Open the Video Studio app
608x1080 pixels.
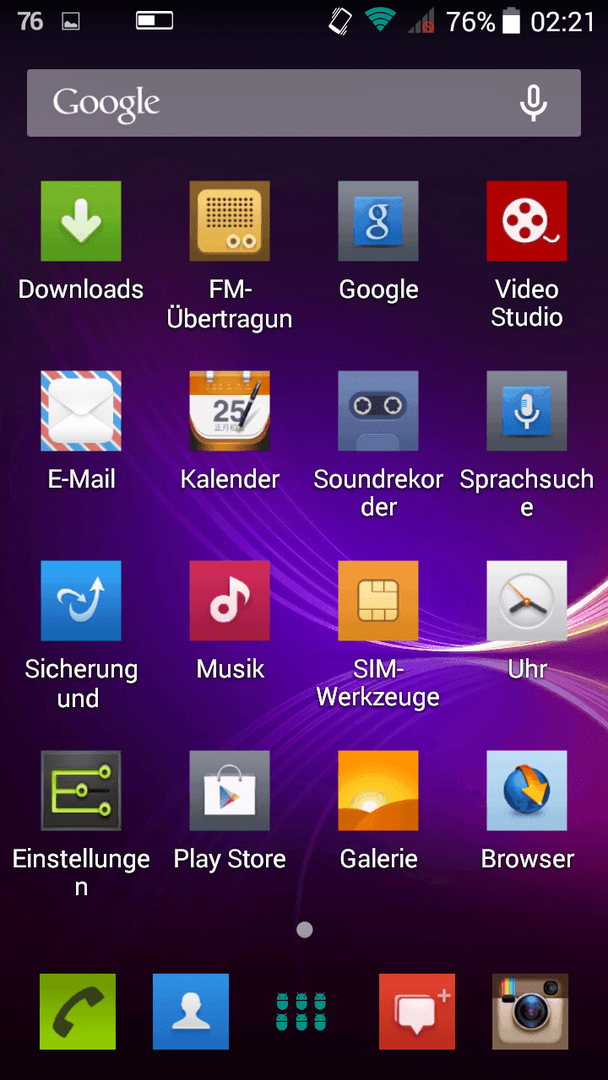point(527,221)
